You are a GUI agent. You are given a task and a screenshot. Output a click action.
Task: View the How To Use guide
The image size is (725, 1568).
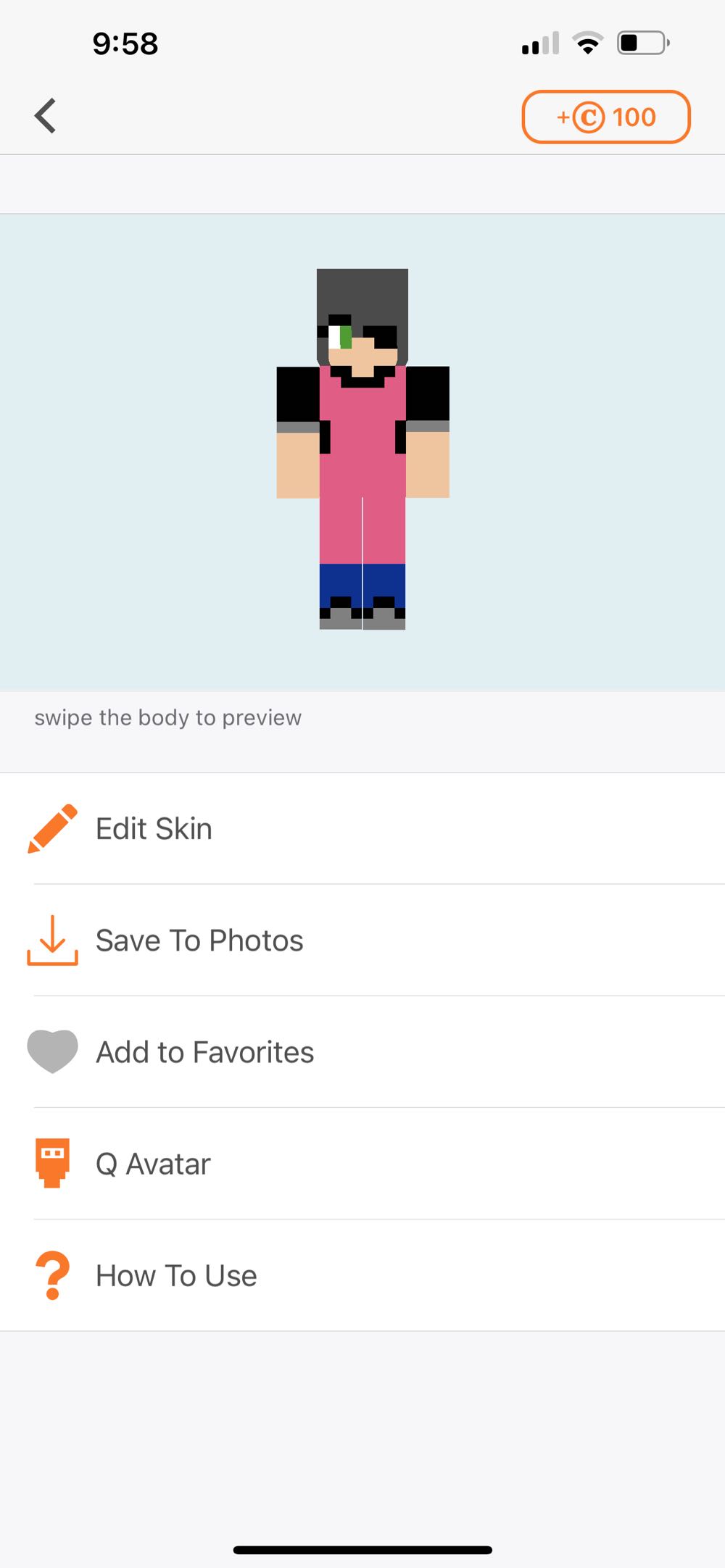click(176, 1275)
